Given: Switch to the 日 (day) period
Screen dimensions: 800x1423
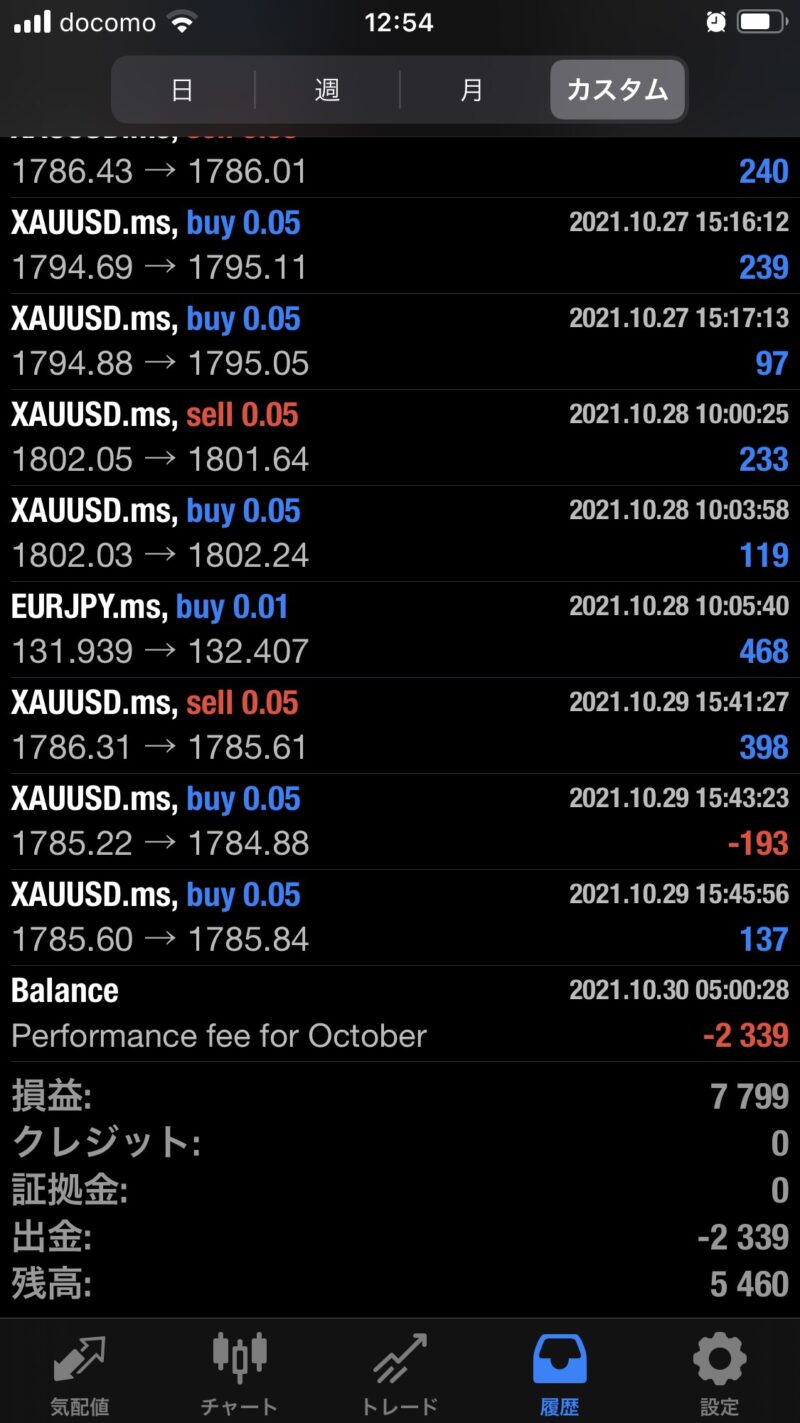Looking at the screenshot, I should (x=182, y=90).
